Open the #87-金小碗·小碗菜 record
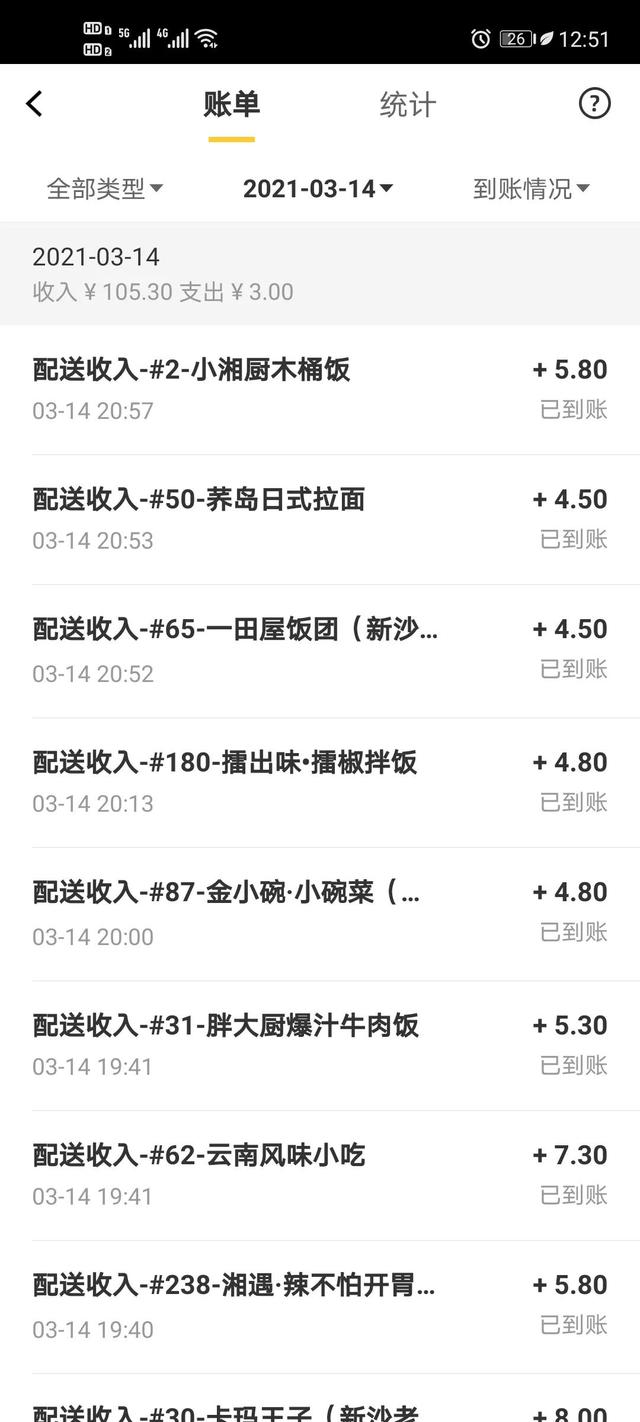This screenshot has width=640, height=1422. click(320, 913)
